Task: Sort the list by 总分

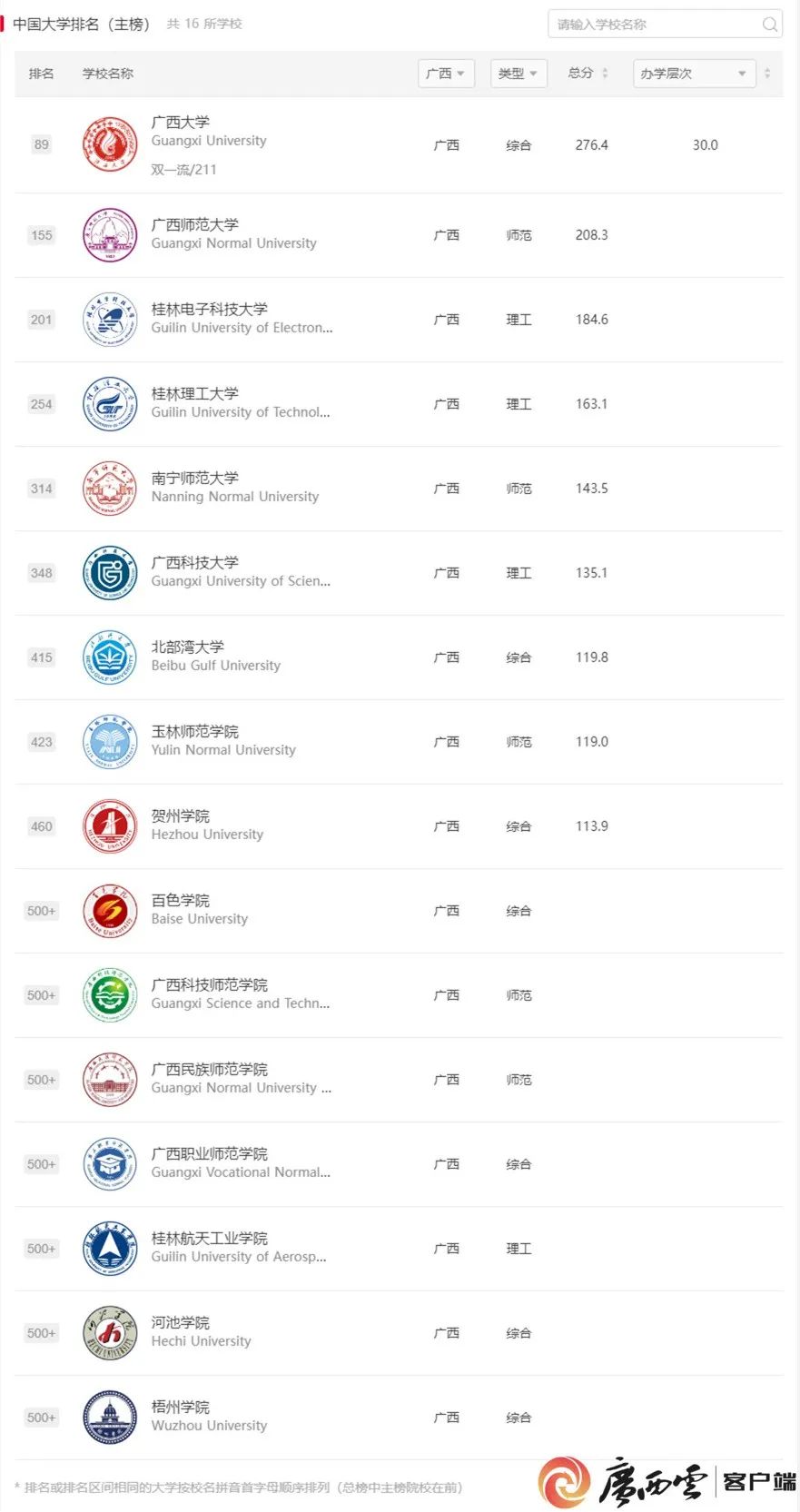Action: tap(588, 74)
